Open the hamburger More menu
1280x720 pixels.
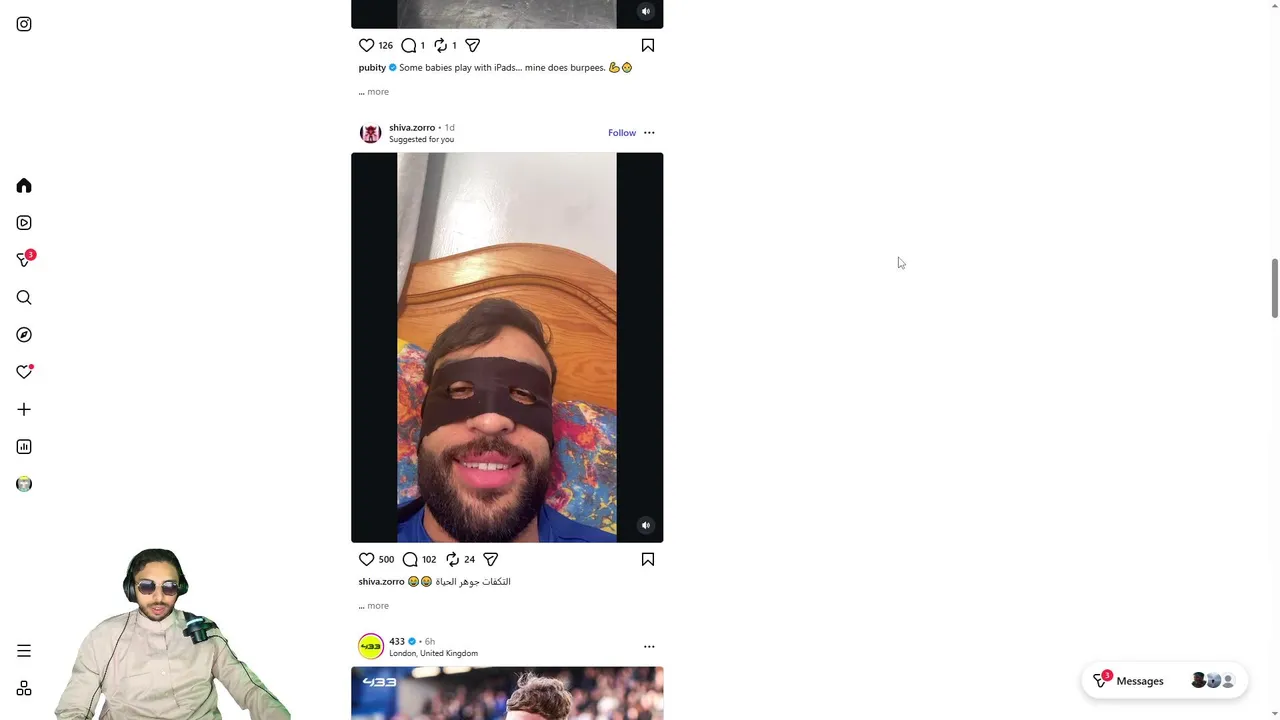(x=24, y=651)
